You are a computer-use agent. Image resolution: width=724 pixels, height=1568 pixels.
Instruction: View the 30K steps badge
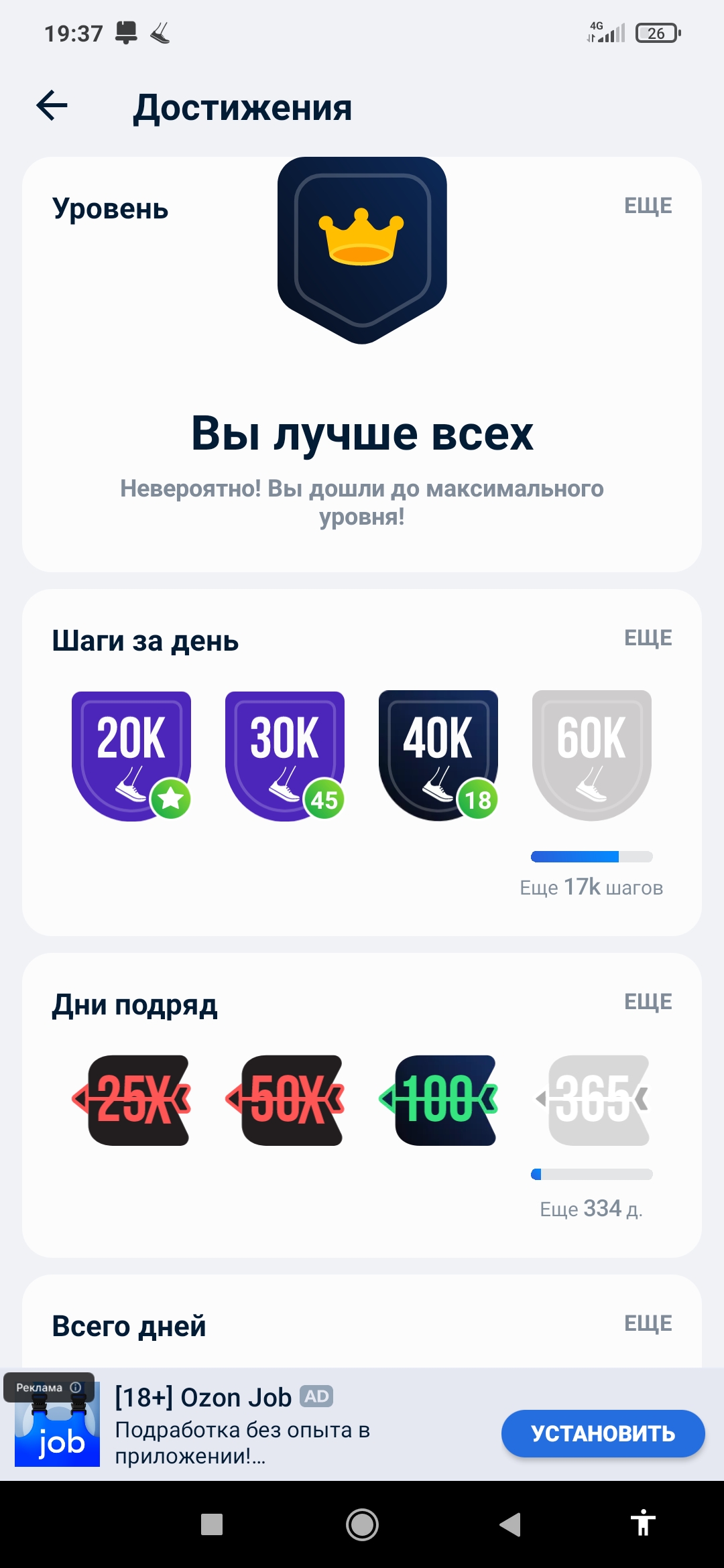285,755
